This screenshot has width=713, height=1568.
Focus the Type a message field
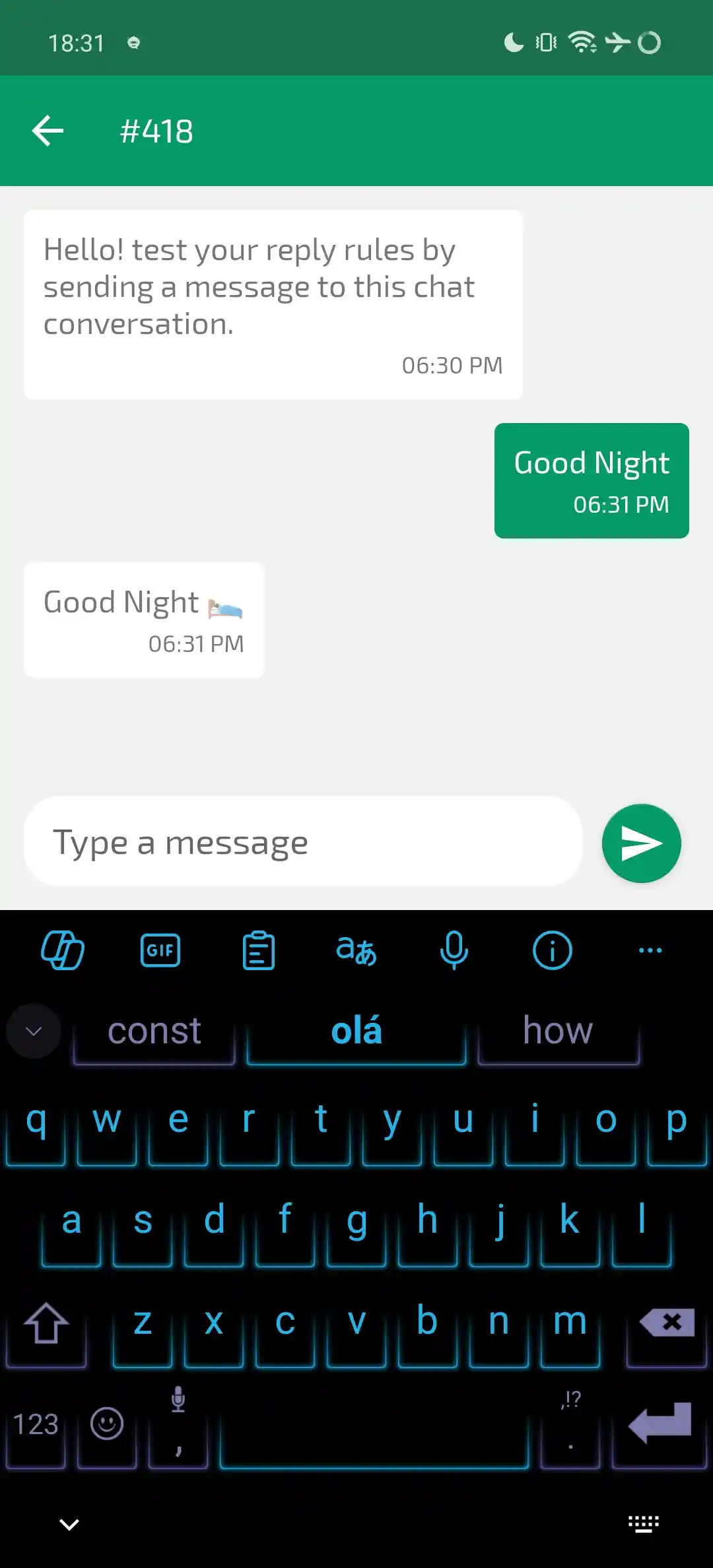pos(304,843)
